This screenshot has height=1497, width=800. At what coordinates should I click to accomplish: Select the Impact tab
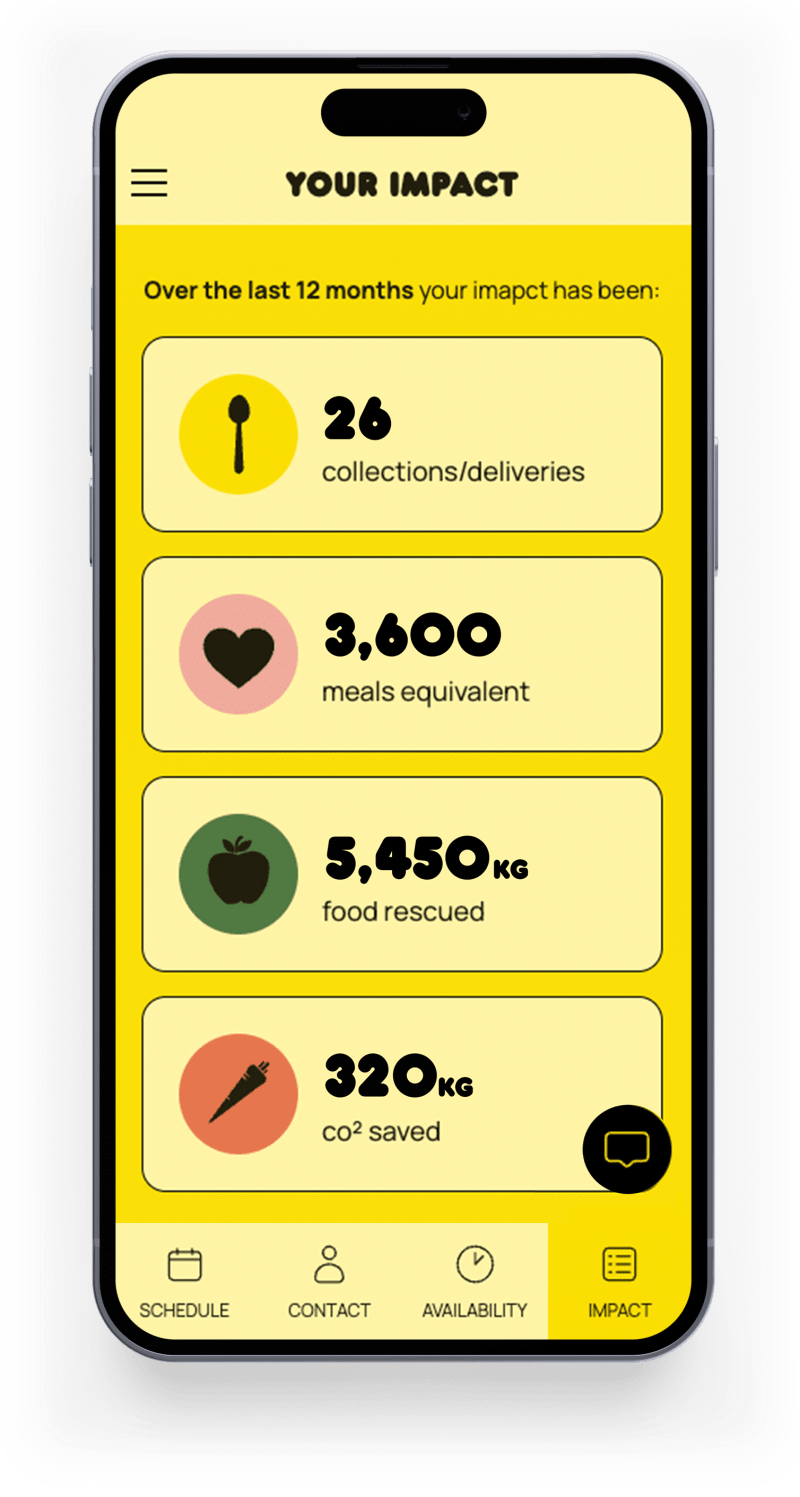click(x=619, y=1282)
